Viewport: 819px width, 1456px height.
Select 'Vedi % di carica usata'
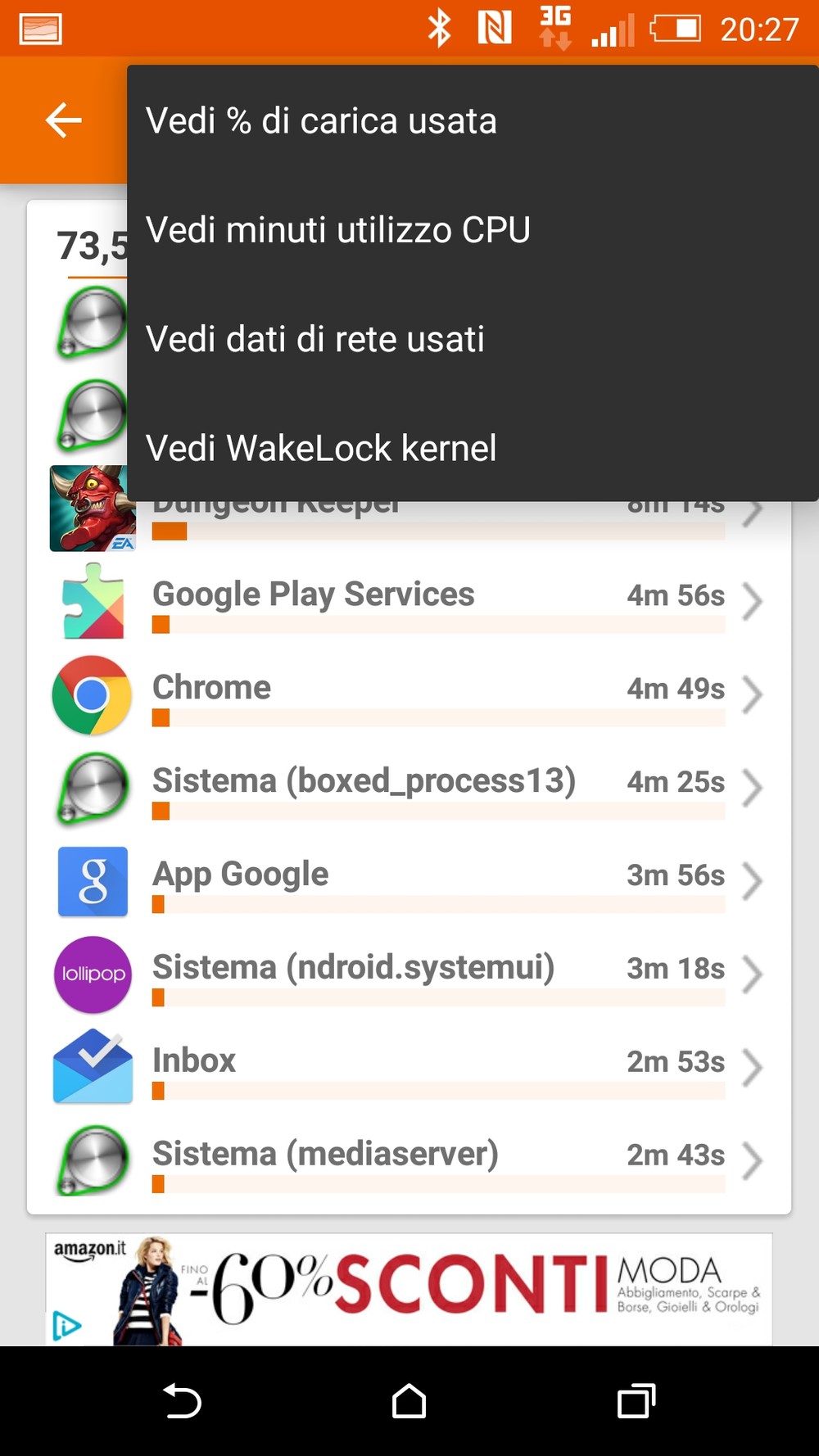pyautogui.click(x=321, y=121)
